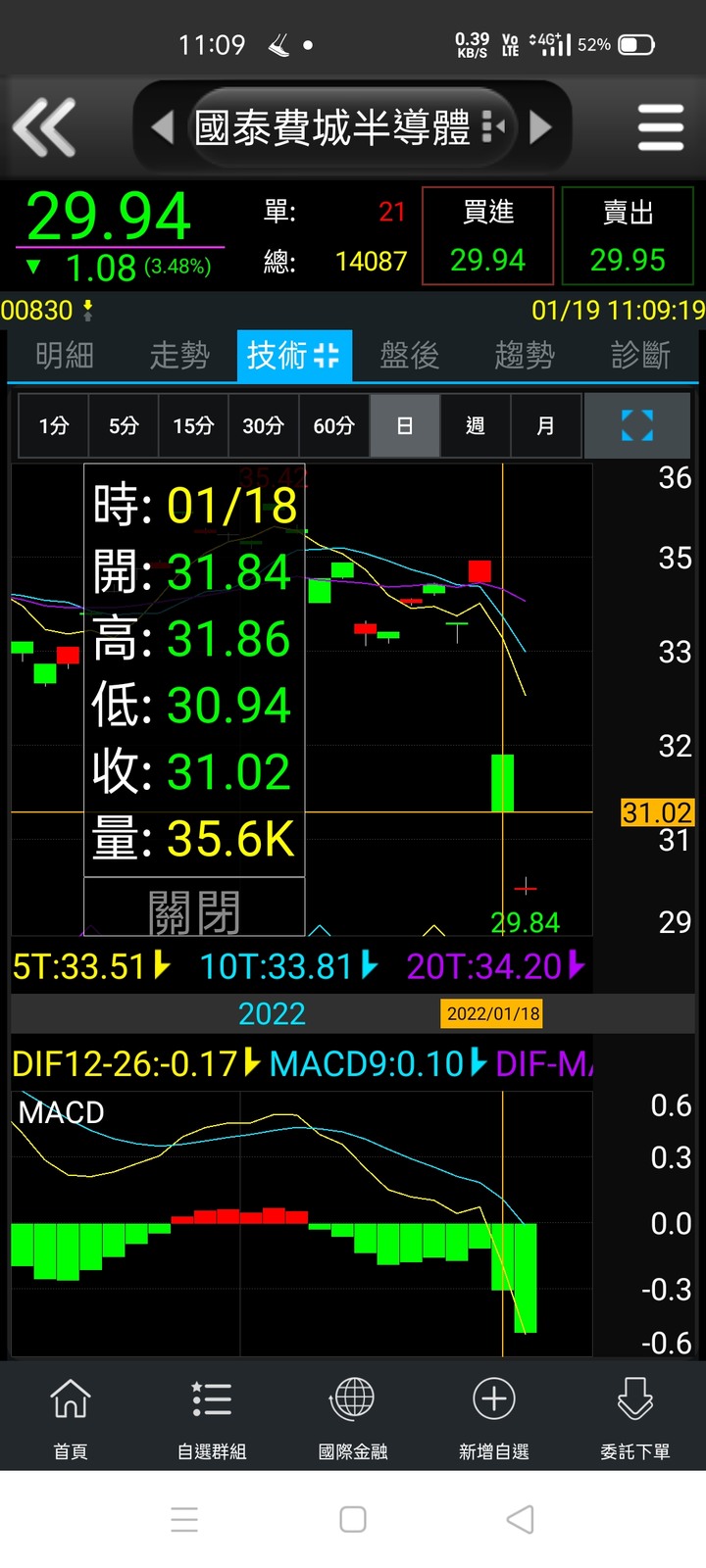Switch chart to monthly 月

[x=546, y=425]
